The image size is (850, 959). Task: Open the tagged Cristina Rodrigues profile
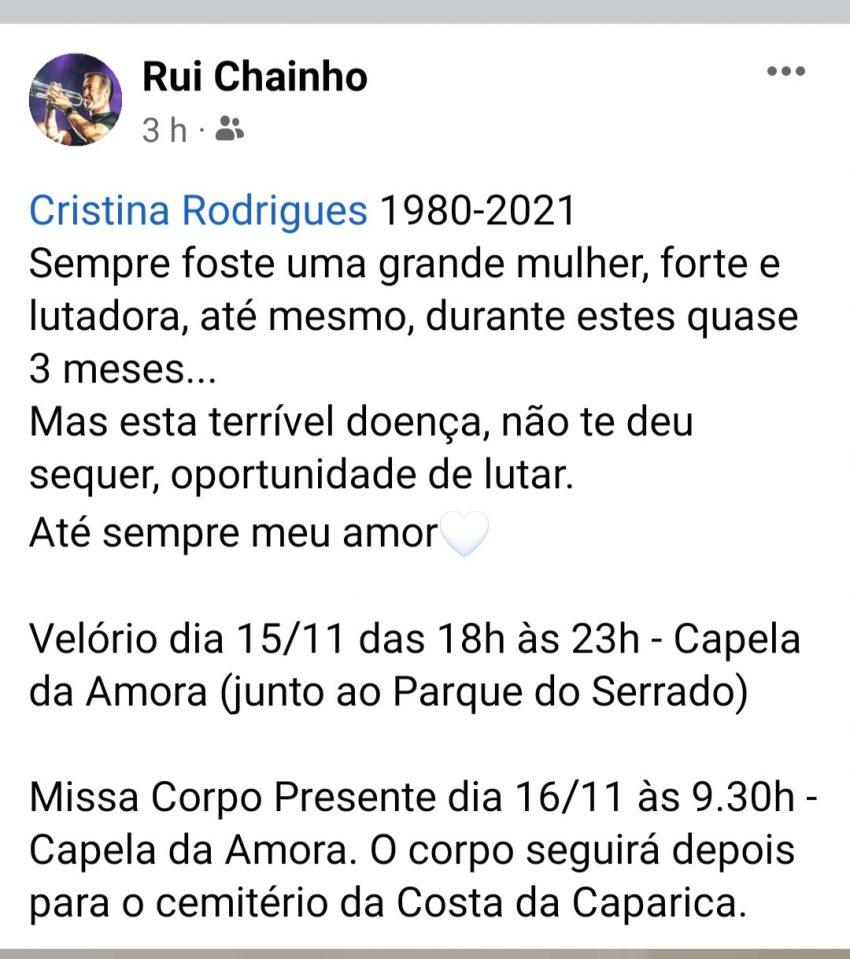coord(198,212)
